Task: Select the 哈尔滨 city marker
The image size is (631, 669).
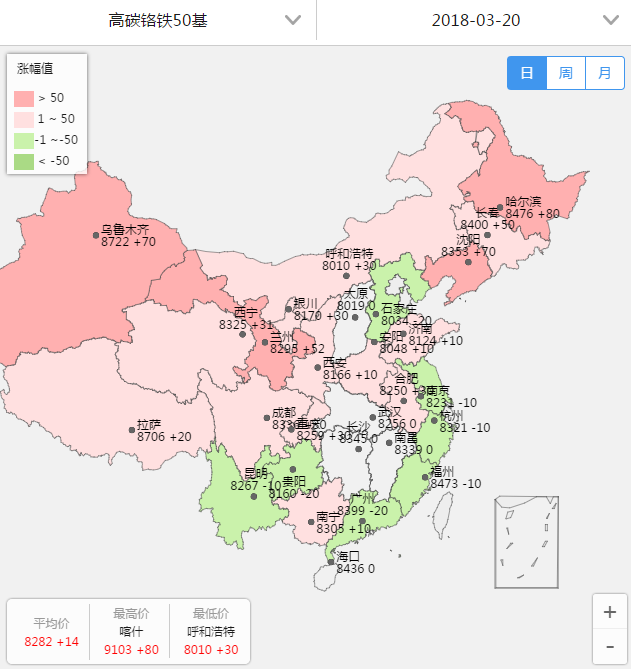Action: point(500,207)
